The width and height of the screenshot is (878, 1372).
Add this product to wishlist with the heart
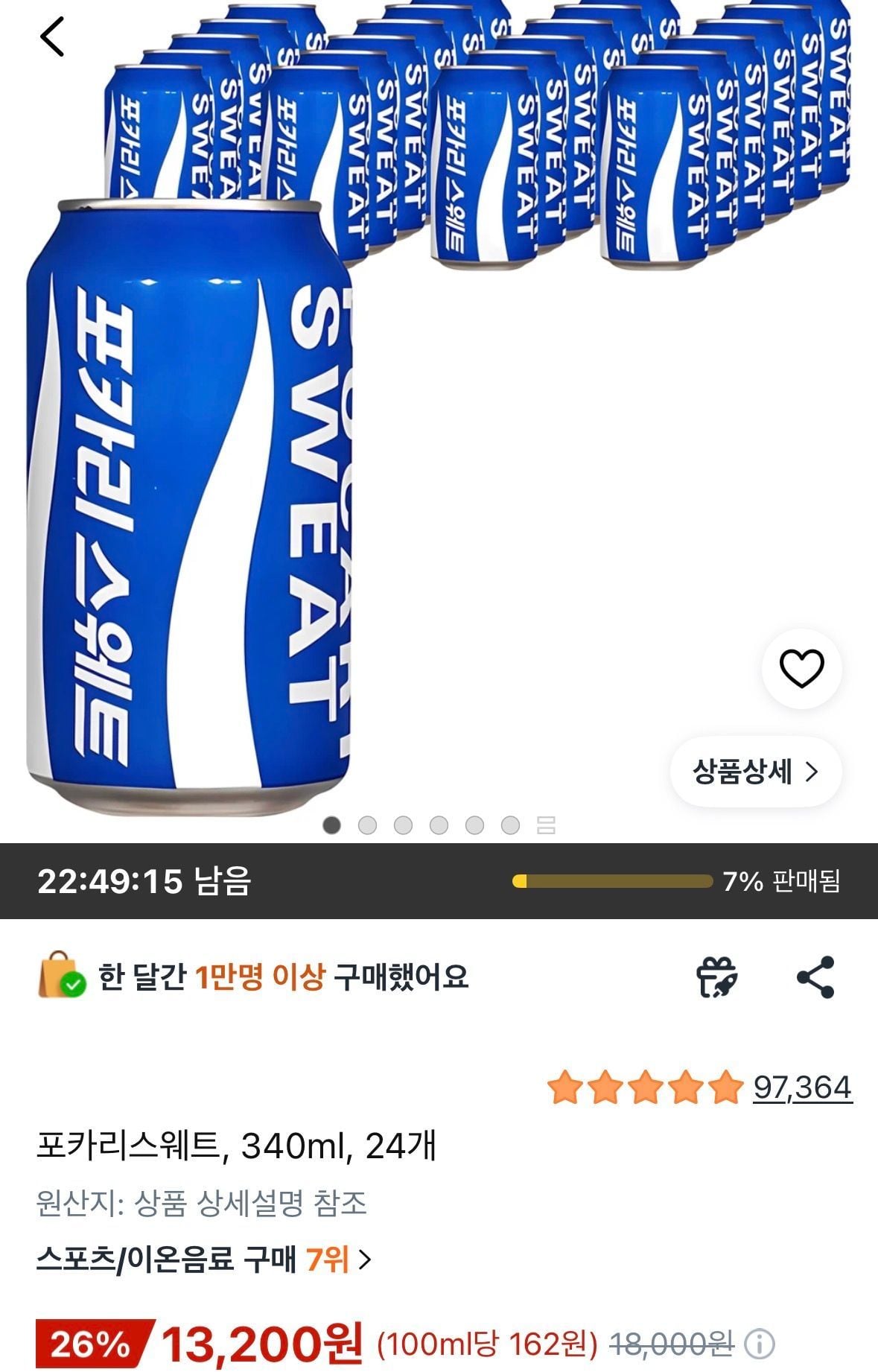coord(801,668)
